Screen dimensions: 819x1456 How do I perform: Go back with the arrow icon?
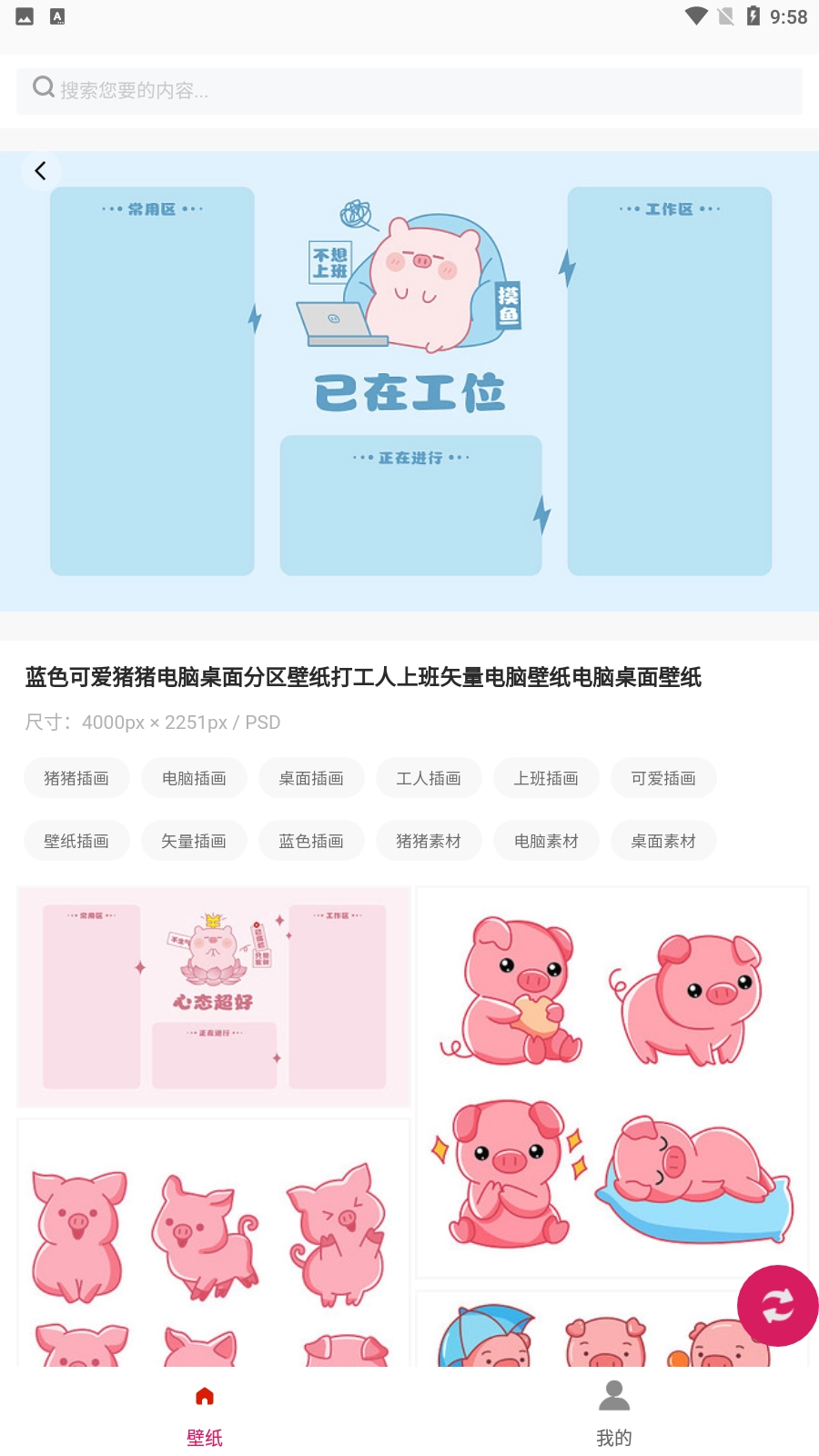tap(40, 170)
